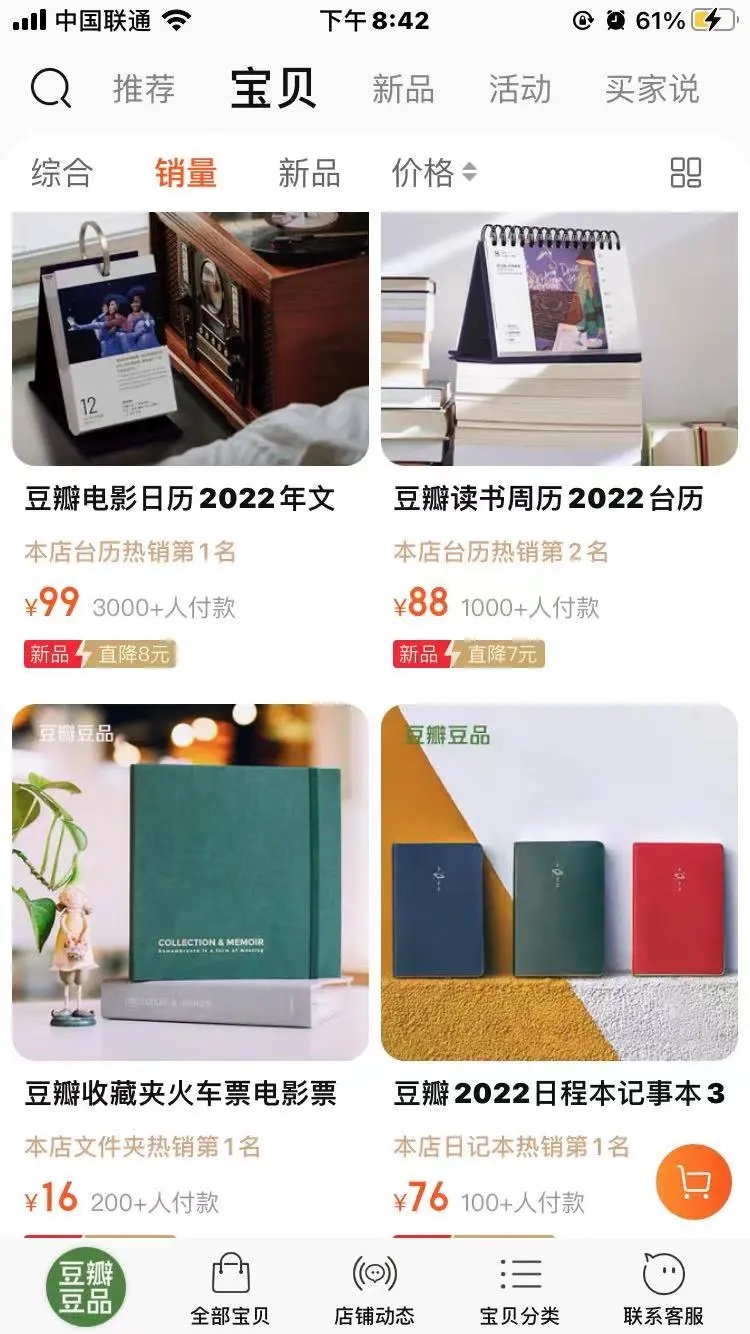Screen dimensions: 750x1334
Task: Open the 买家说 tab
Action: pos(651,89)
